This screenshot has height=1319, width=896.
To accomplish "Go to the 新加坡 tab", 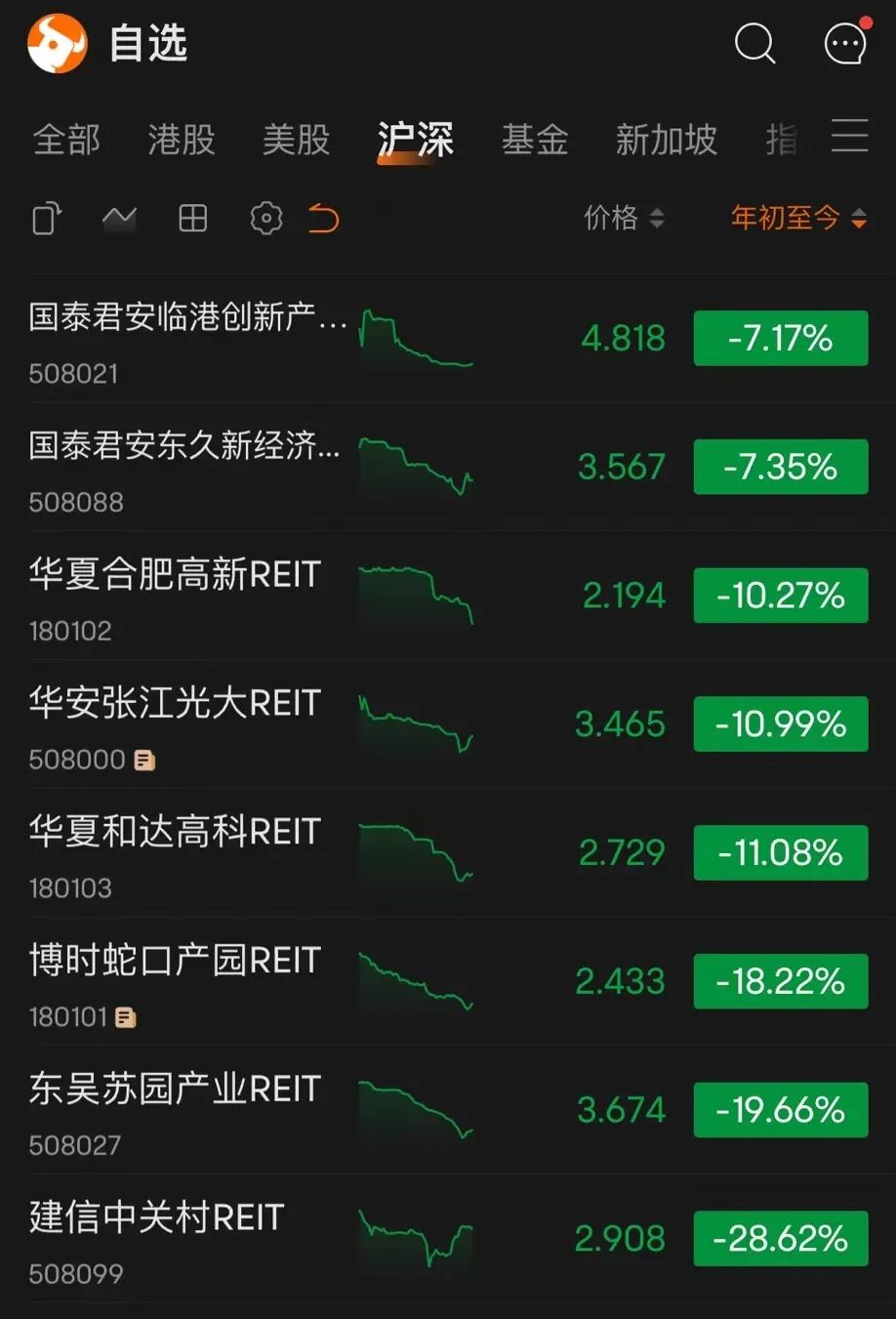I will click(666, 140).
